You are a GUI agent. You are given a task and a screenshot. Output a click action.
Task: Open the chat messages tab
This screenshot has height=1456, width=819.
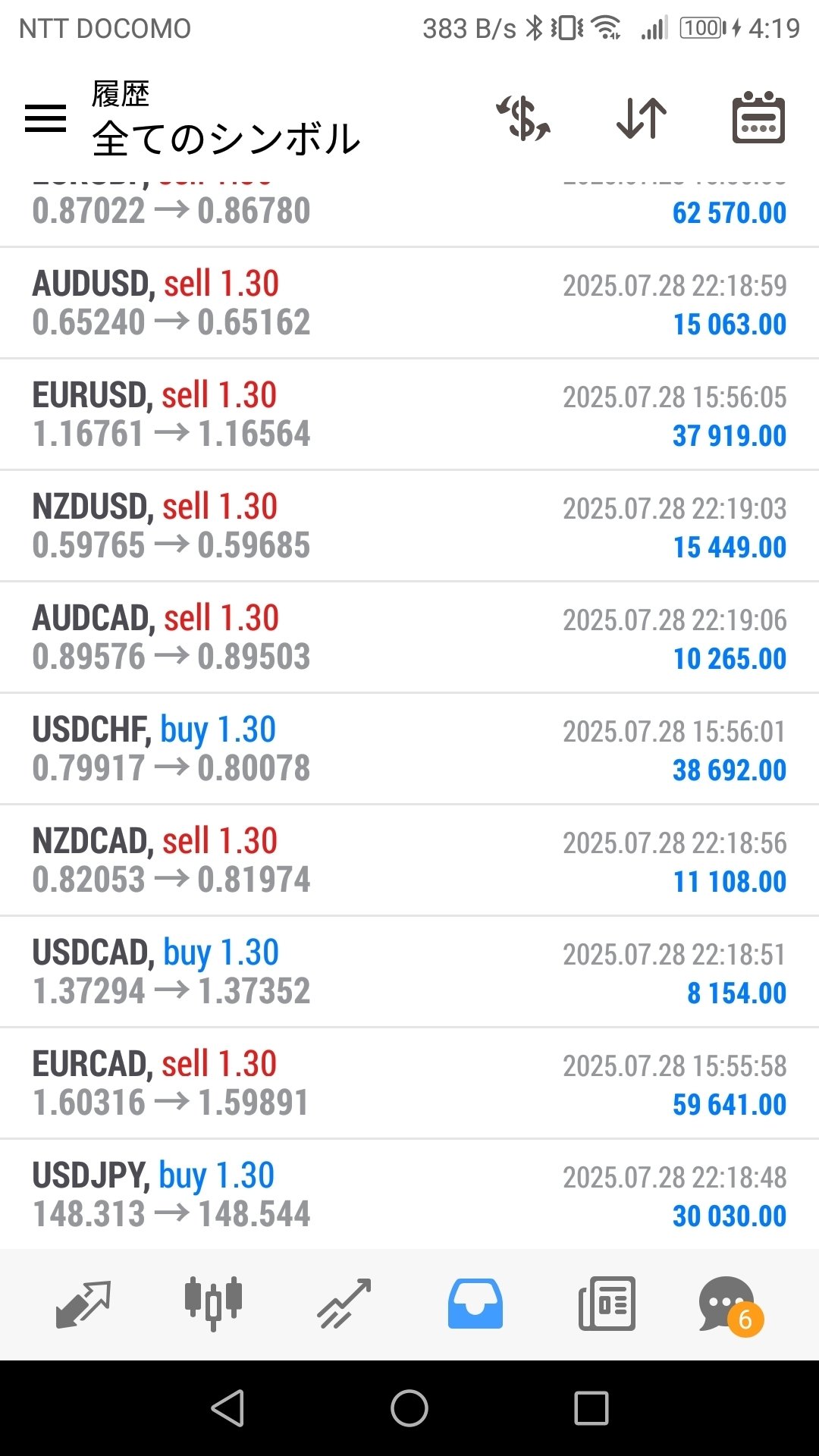pyautogui.click(x=728, y=1304)
